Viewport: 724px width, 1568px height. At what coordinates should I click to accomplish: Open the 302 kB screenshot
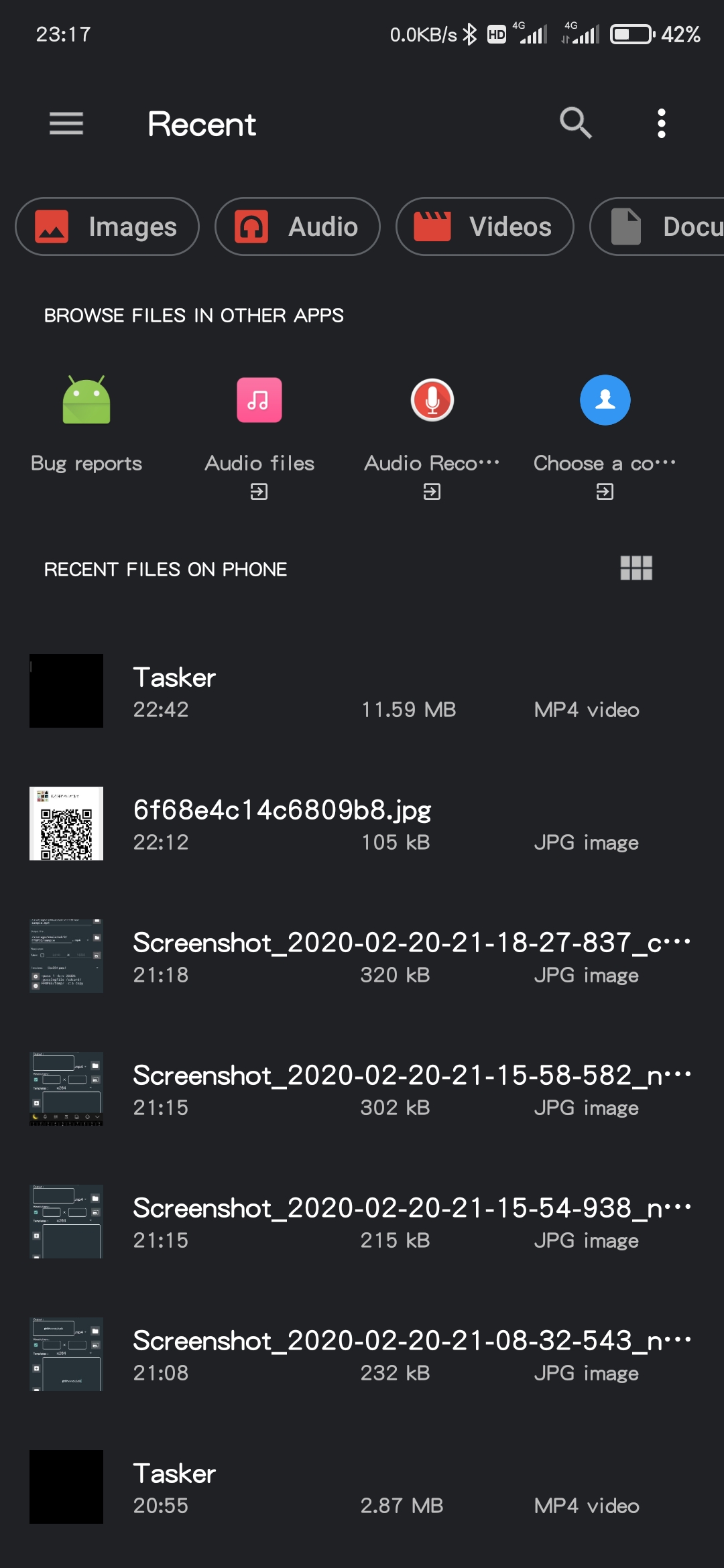pos(362,1089)
